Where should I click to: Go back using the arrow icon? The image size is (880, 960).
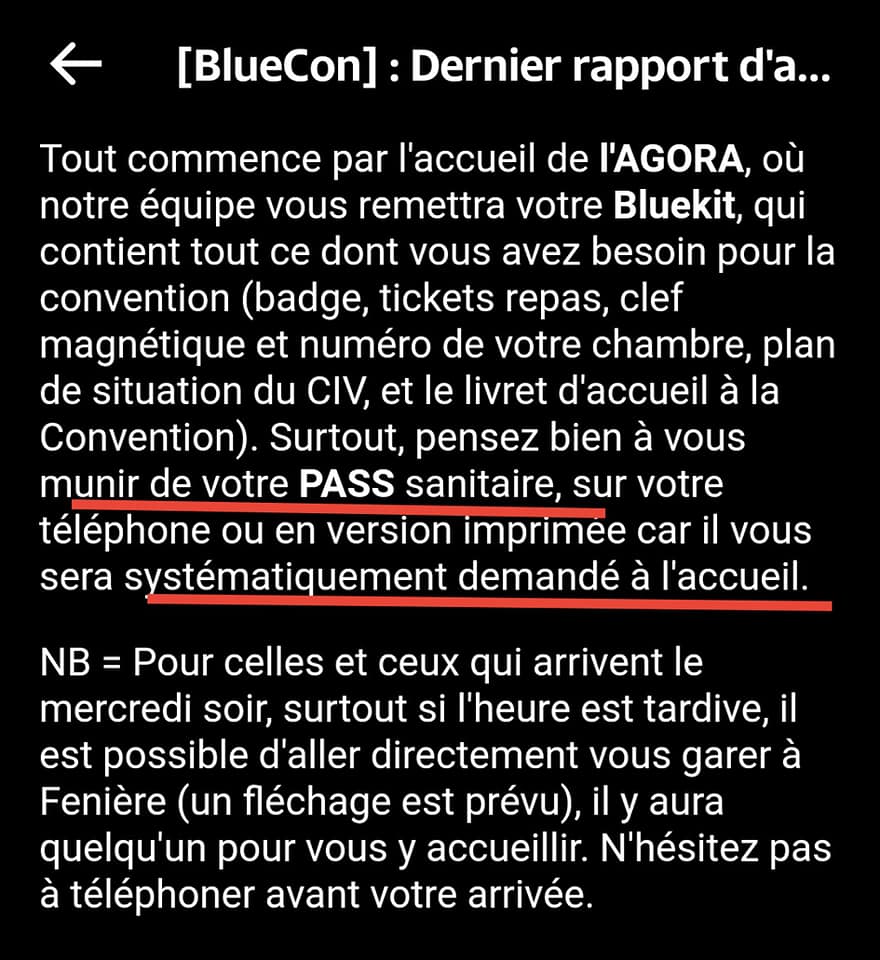coord(75,65)
